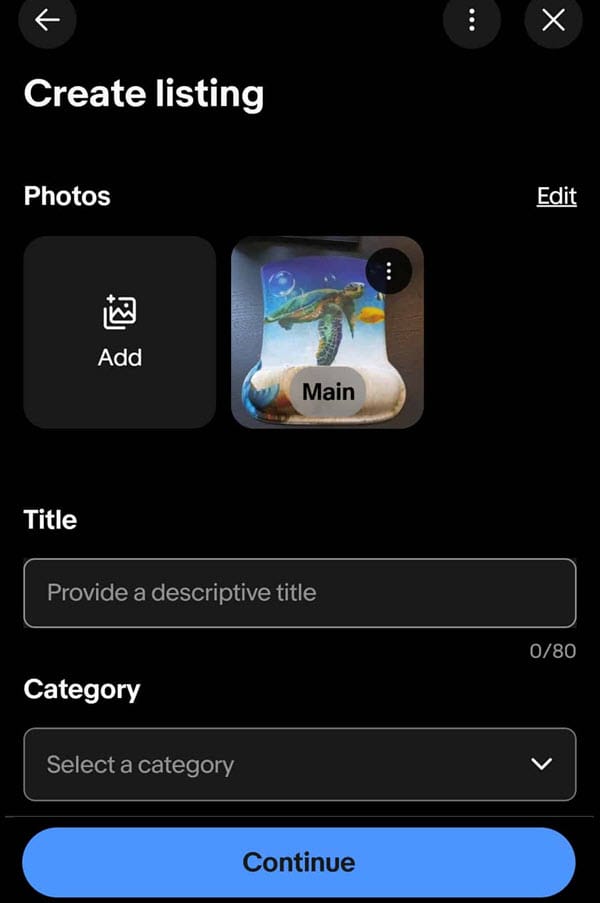Add a new photo to the listing
This screenshot has height=903, width=600.
tap(120, 332)
